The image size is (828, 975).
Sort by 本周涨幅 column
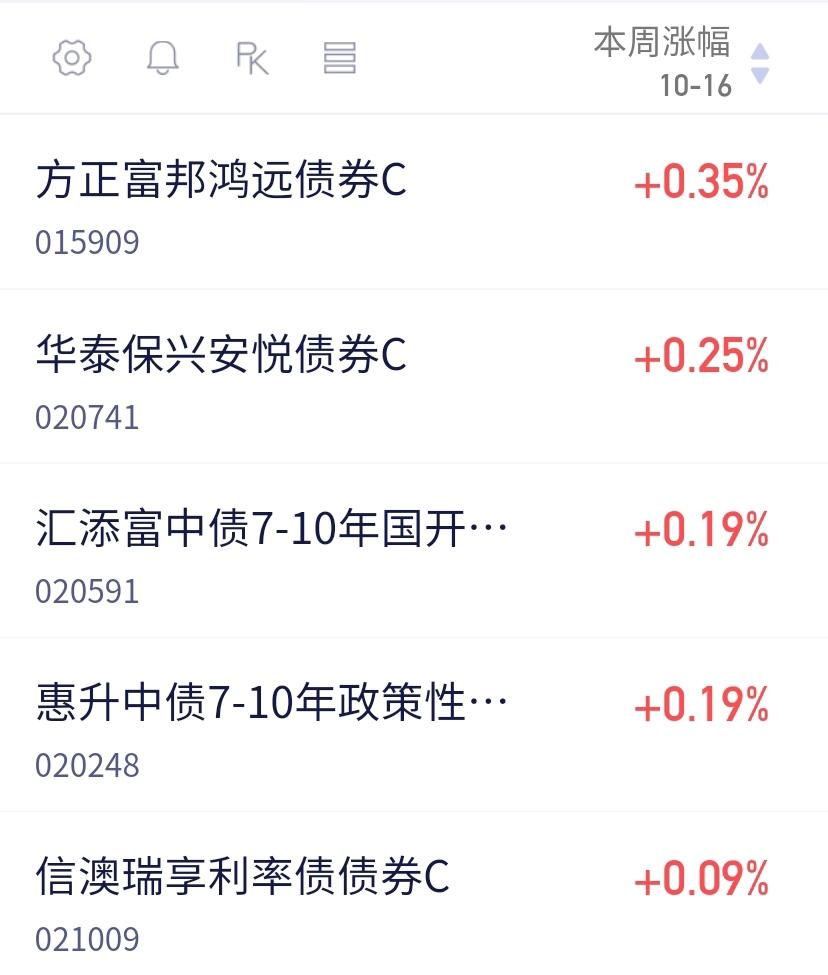pyautogui.click(x=680, y=62)
